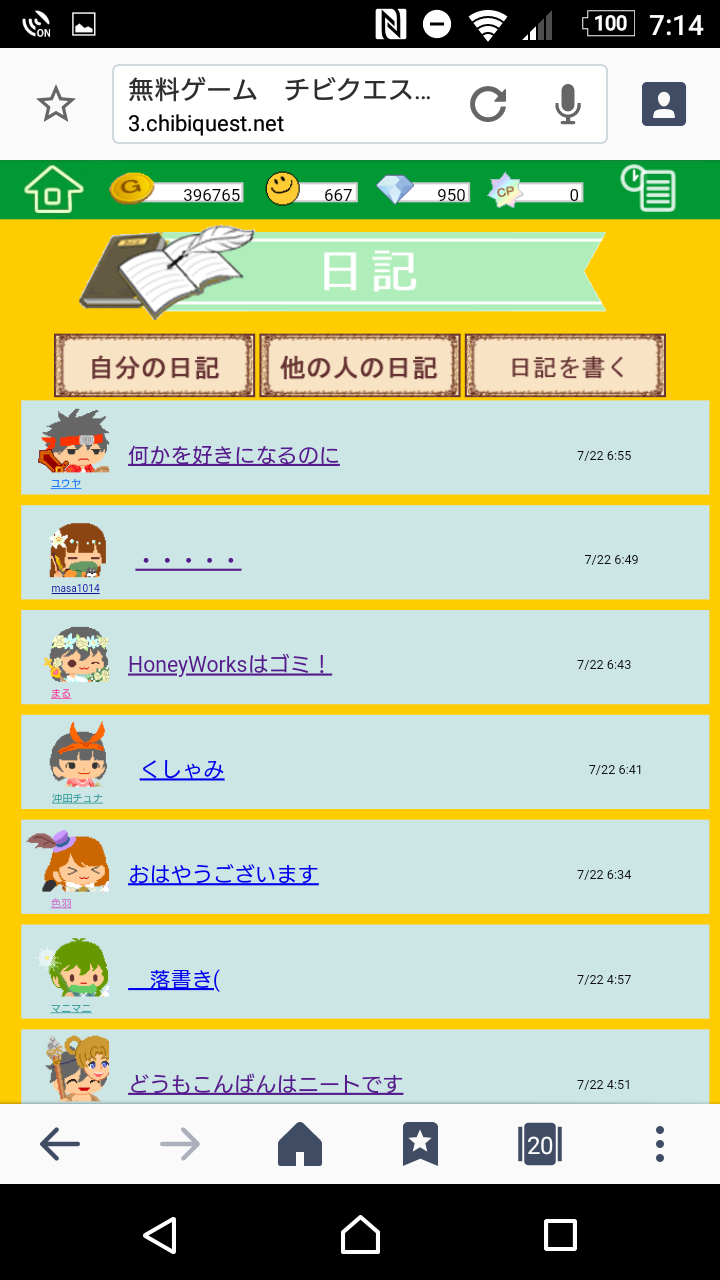Switch to 他の人の日記 tab
The image size is (720, 1280).
coord(360,366)
